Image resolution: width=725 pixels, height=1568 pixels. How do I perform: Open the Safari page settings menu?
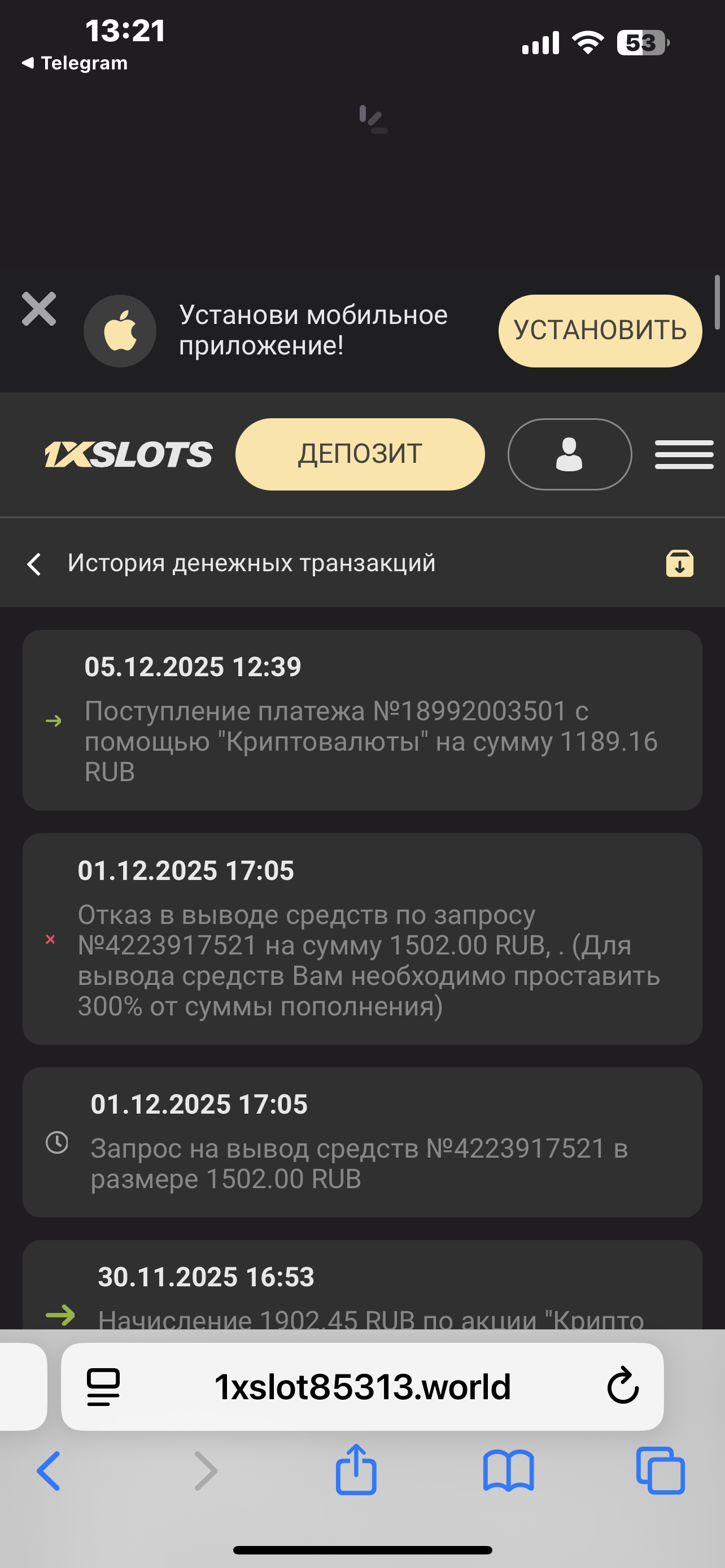point(103,1387)
